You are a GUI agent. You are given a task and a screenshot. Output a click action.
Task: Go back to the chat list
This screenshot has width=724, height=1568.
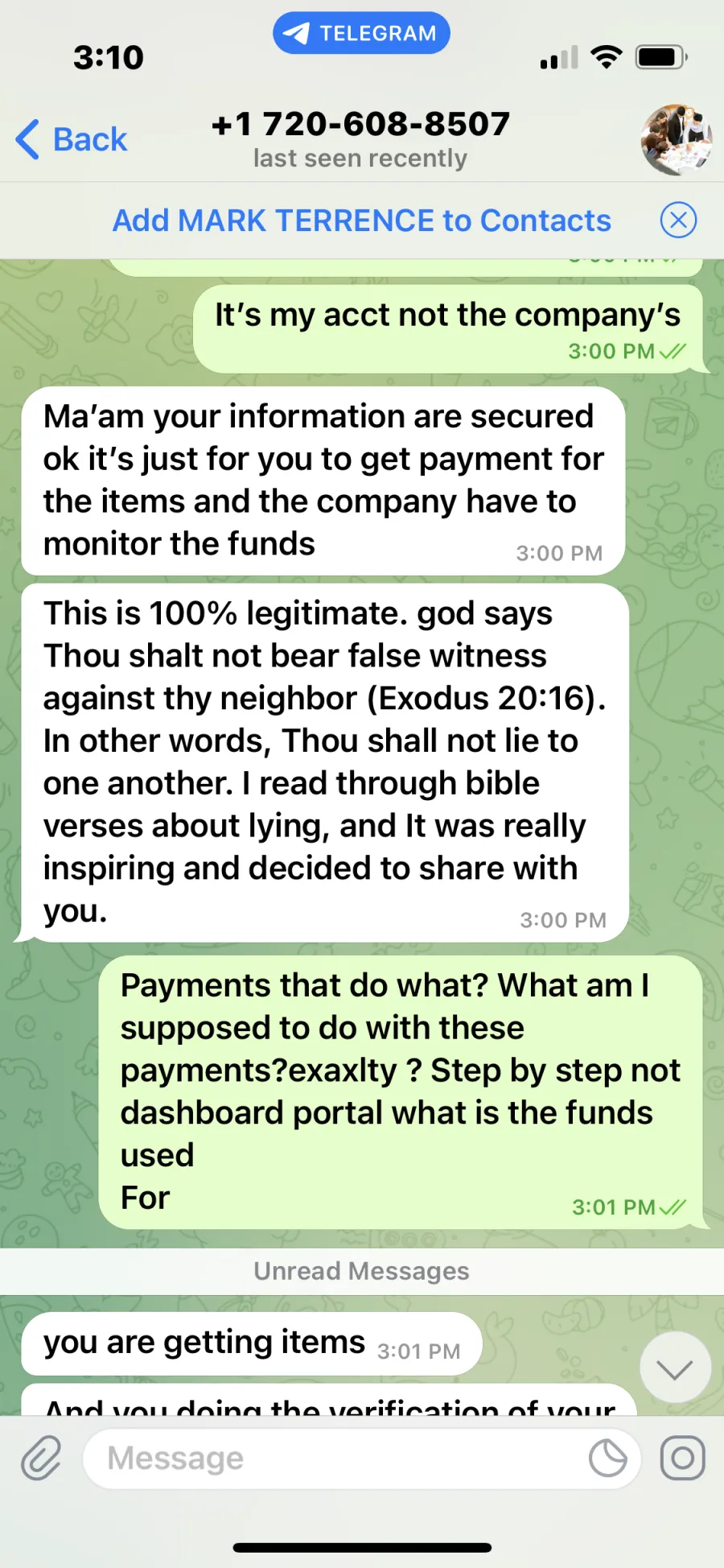pos(72,139)
